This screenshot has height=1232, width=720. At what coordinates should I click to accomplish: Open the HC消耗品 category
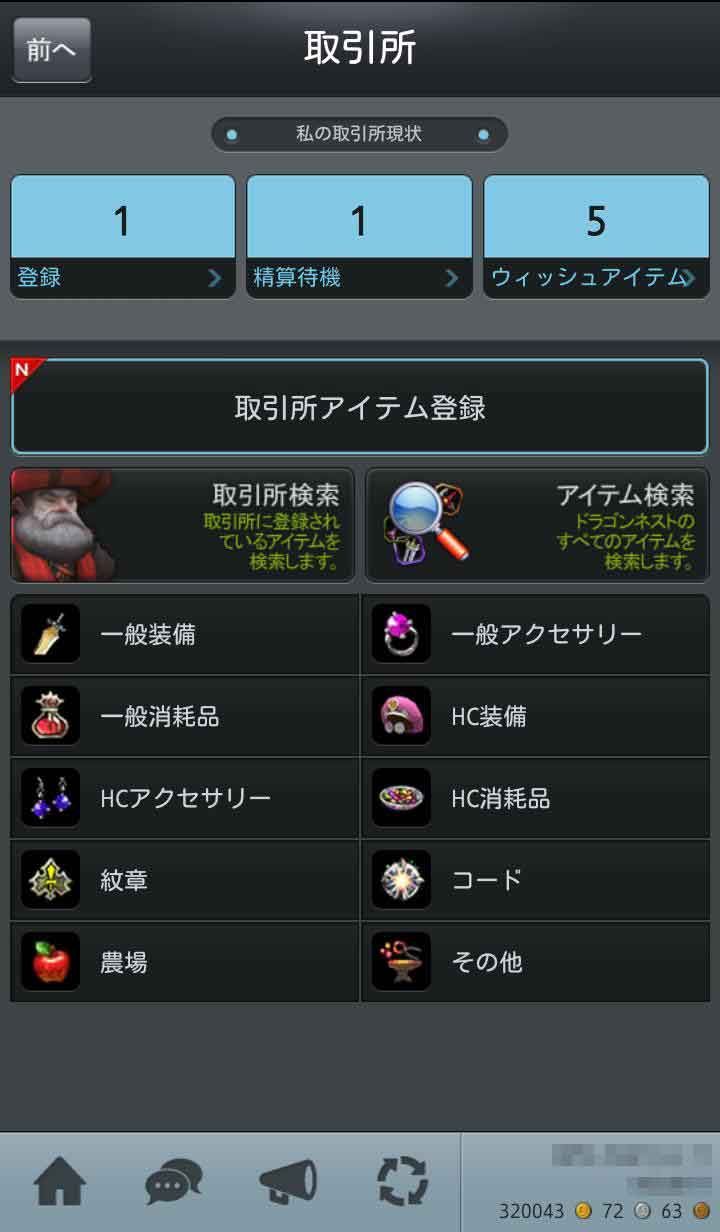[x=535, y=799]
